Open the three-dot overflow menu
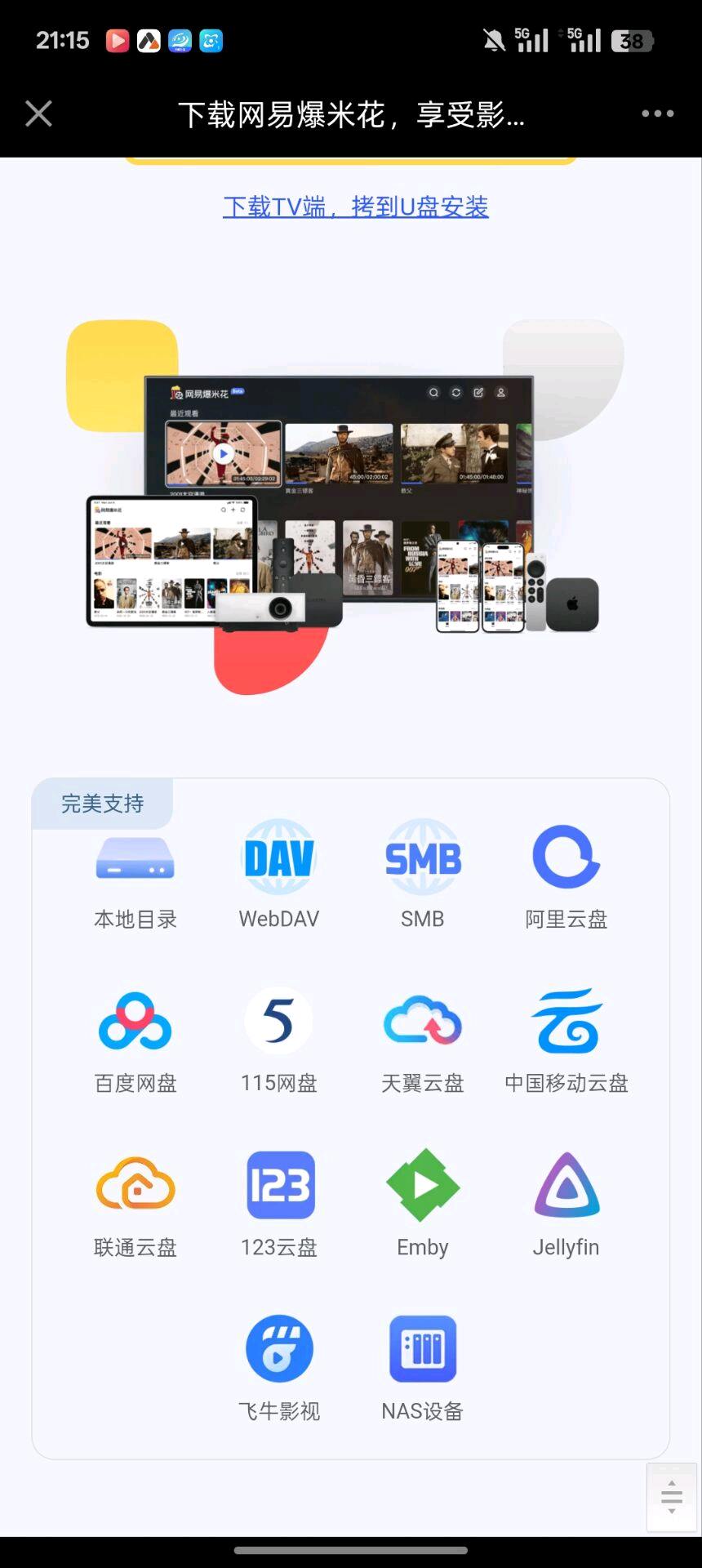 tap(657, 114)
